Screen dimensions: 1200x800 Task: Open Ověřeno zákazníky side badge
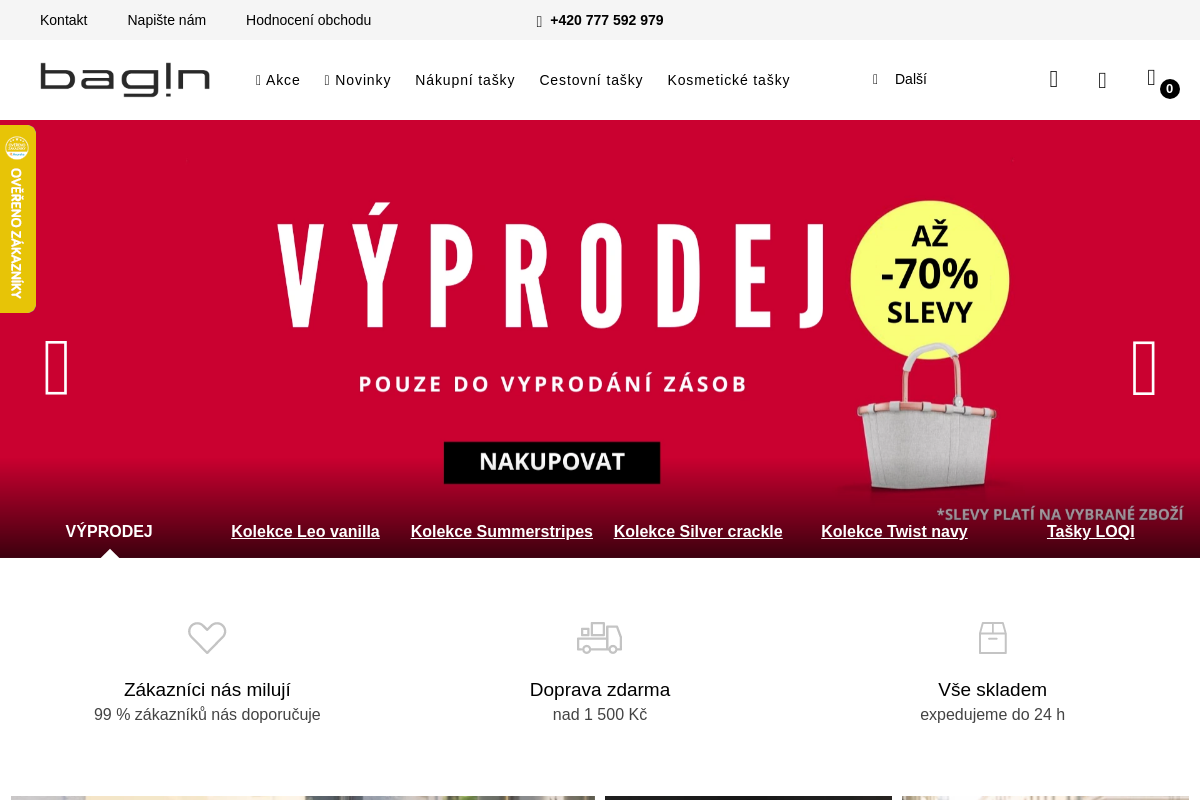(x=17, y=219)
